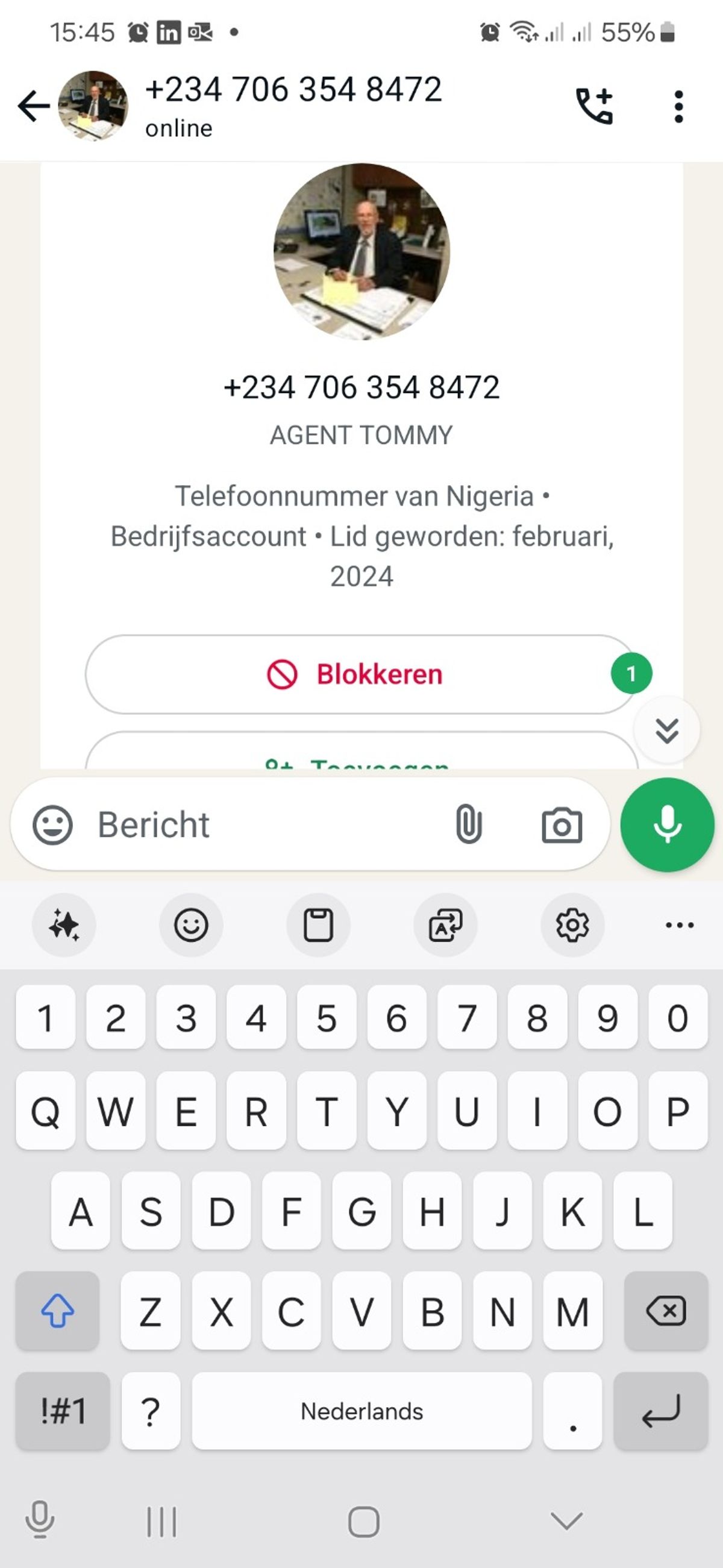Open contact info from the header phone number
The image size is (723, 1568).
pos(293,90)
